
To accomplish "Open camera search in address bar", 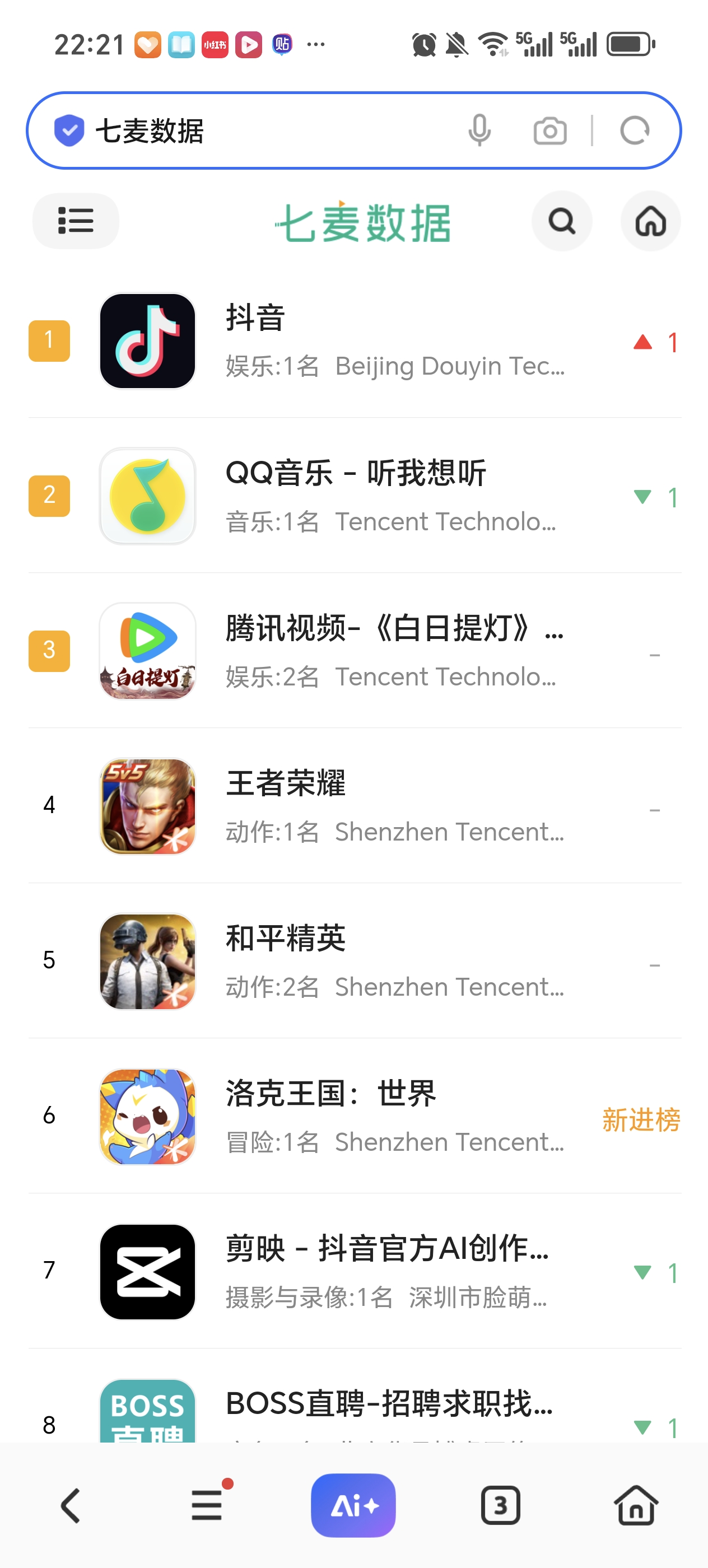I will tap(549, 131).
